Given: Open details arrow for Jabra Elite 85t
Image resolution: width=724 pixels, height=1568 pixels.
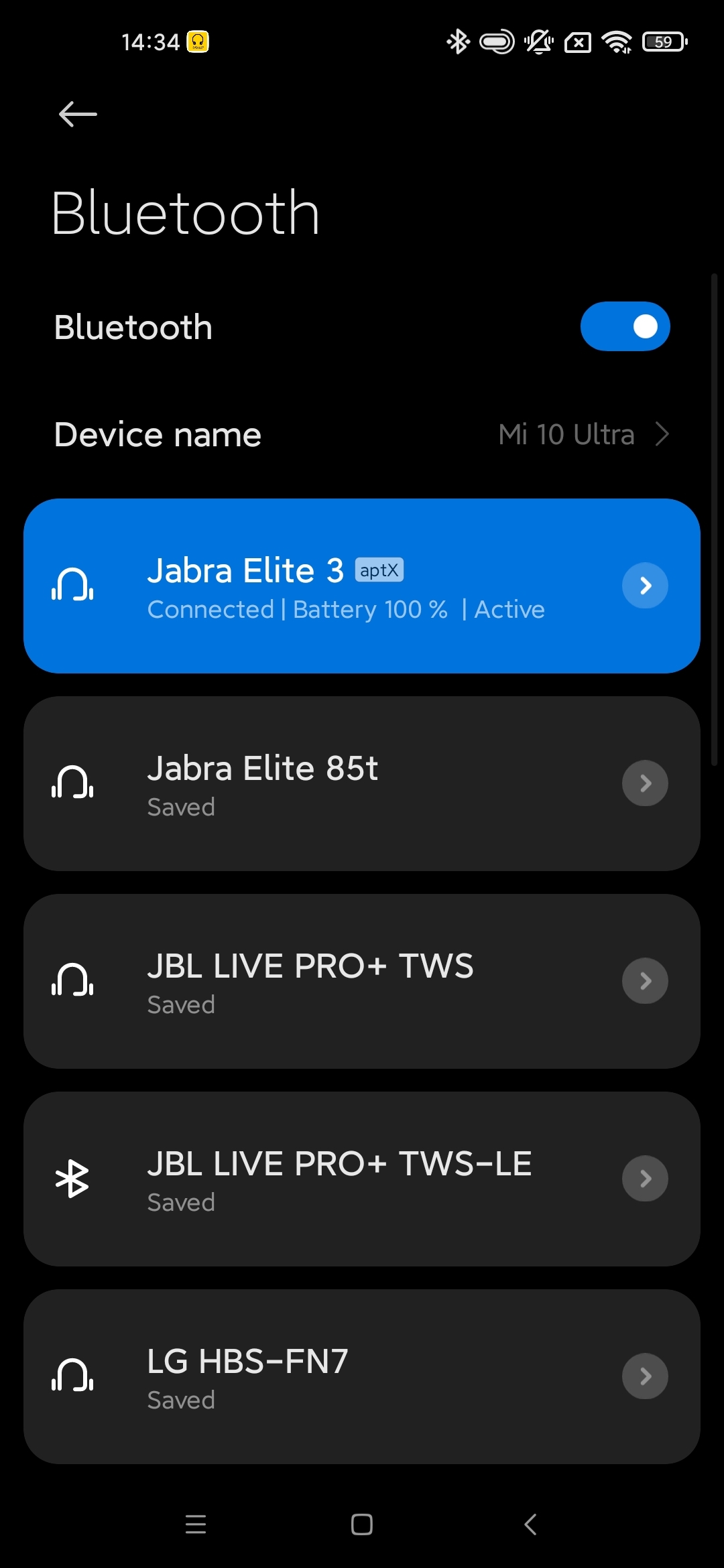Looking at the screenshot, I should pos(645,783).
